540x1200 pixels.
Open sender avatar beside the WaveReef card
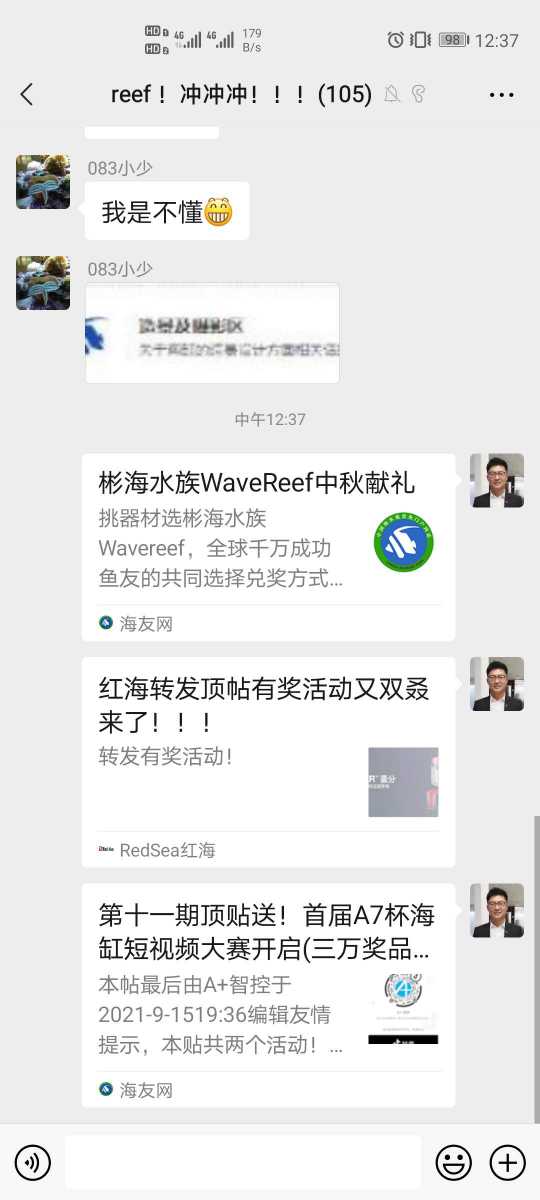[x=497, y=481]
